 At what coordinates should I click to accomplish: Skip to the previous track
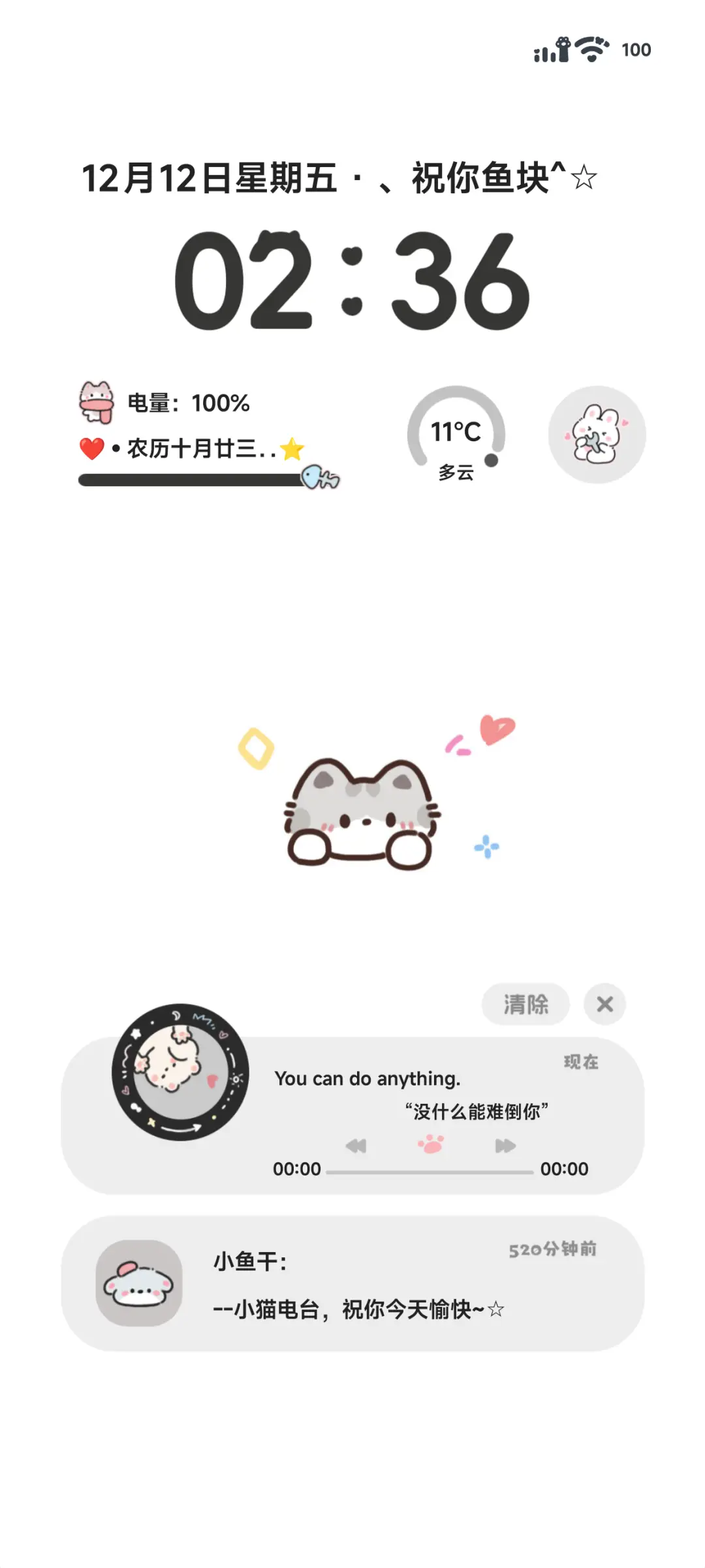(356, 1146)
